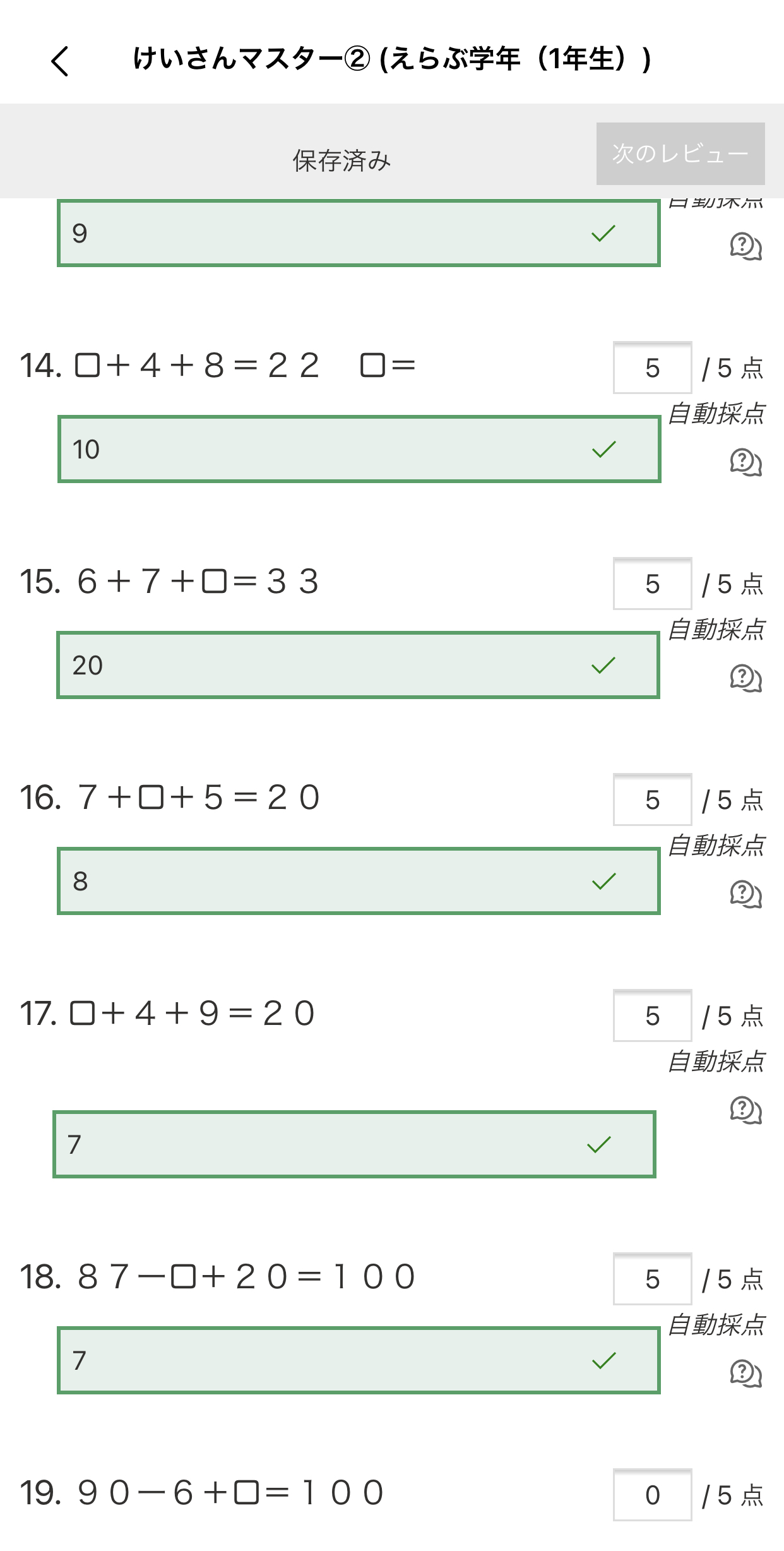The image size is (784, 1551).
Task: Tap the answer field showing 10
Action: pos(359,449)
